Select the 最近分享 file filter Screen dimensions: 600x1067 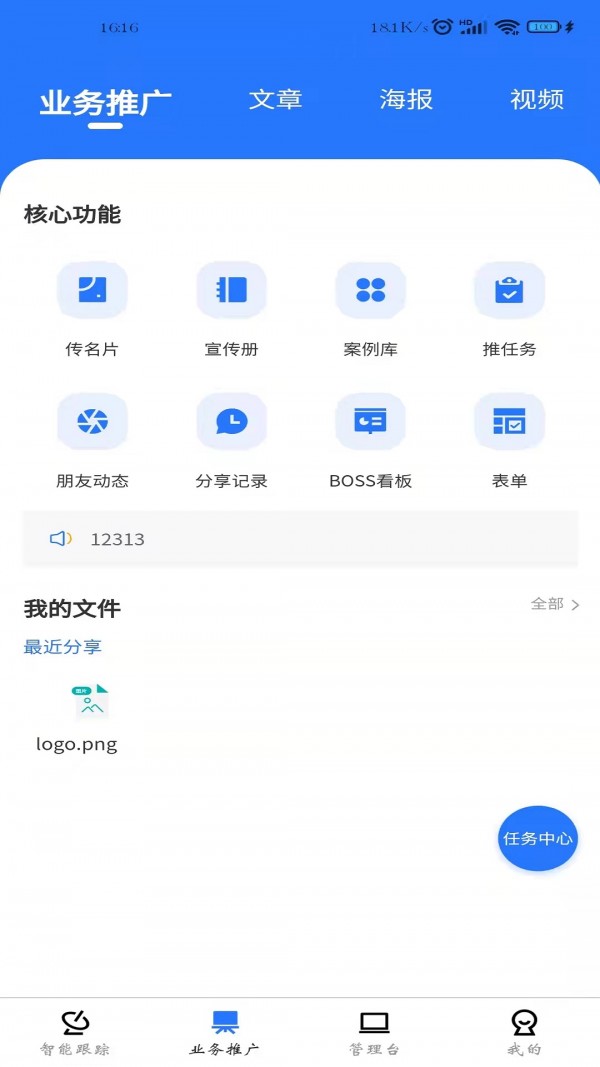point(63,647)
